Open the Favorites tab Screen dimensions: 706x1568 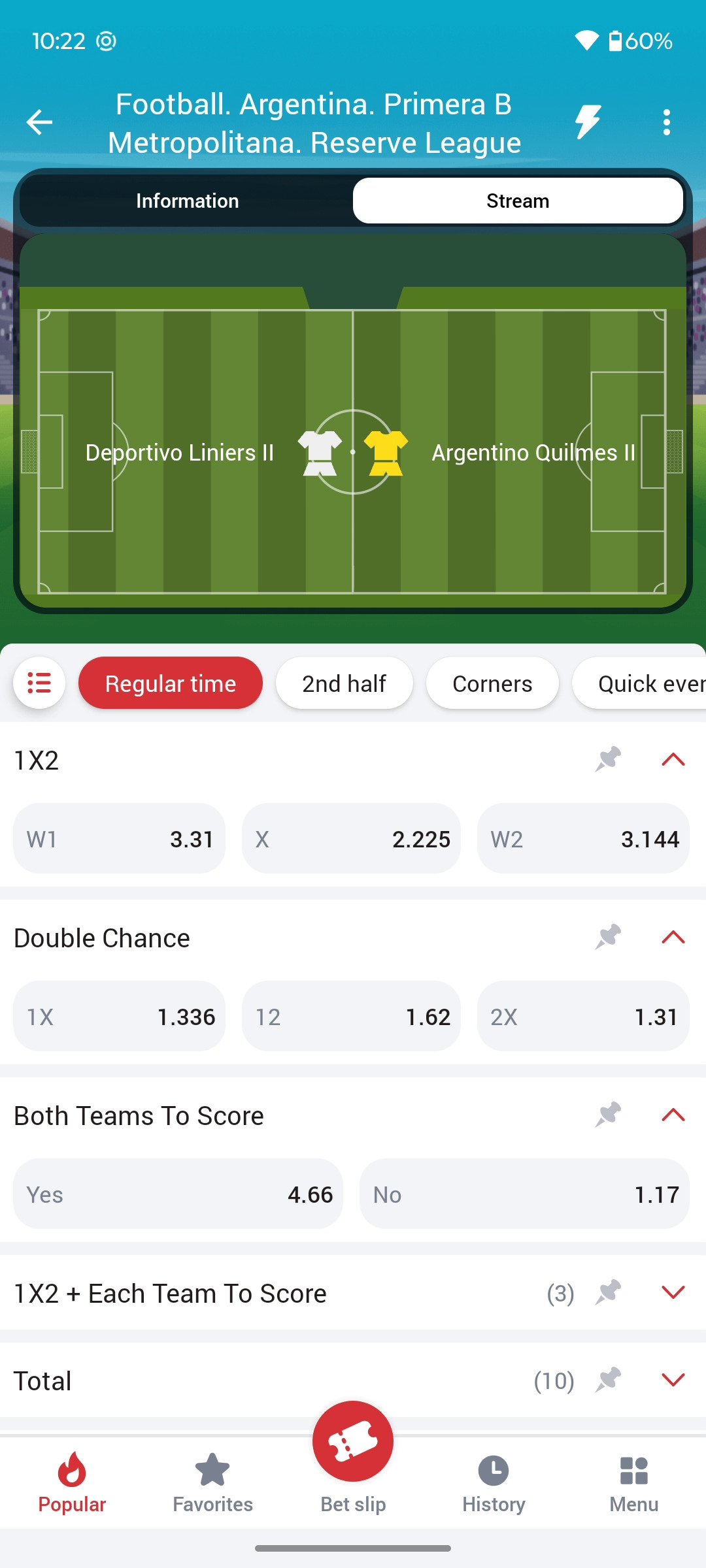(x=212, y=1484)
